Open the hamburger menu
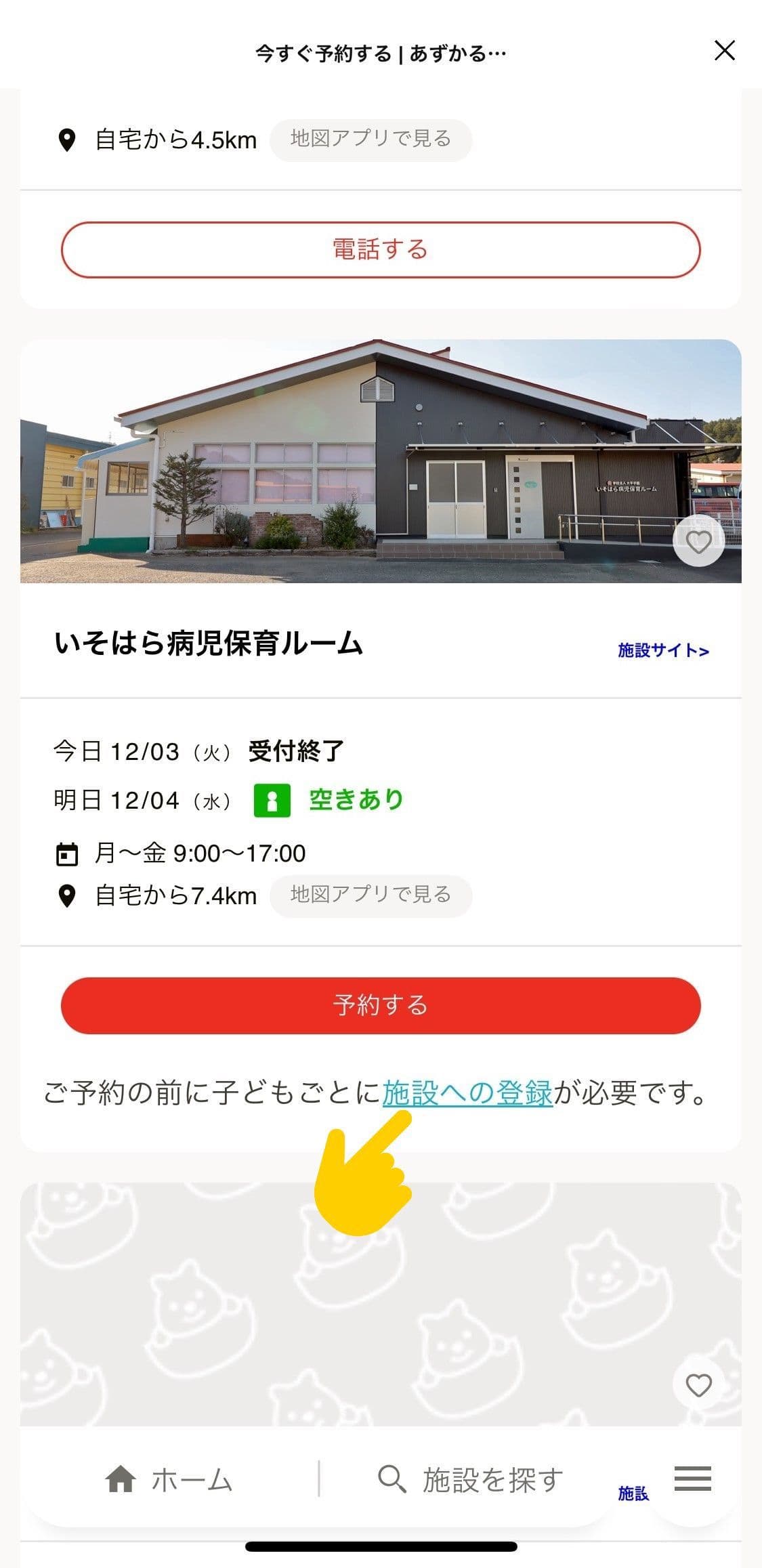The image size is (762, 1568). (x=692, y=1479)
